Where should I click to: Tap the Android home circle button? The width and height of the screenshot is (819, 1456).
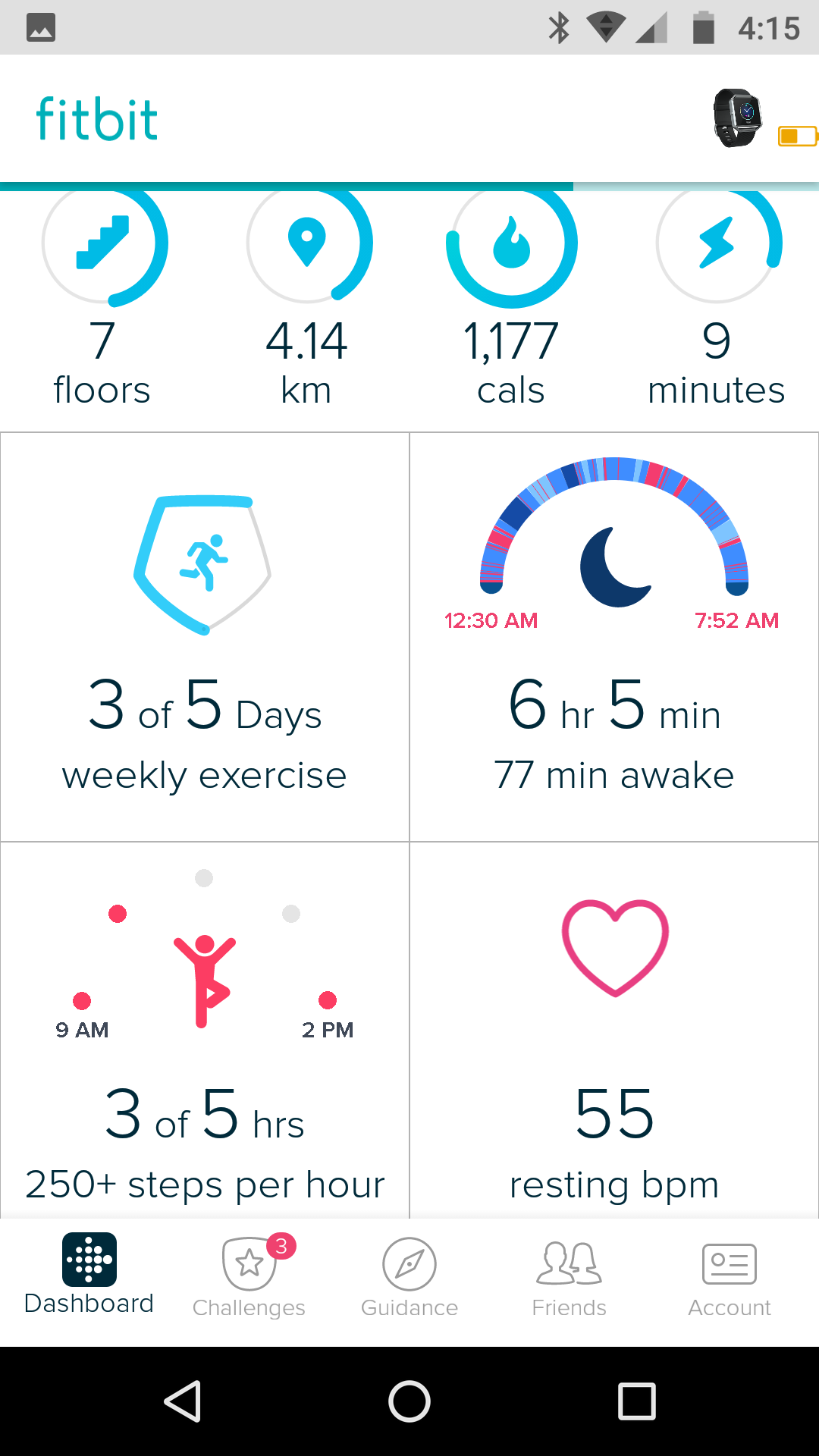409,1401
